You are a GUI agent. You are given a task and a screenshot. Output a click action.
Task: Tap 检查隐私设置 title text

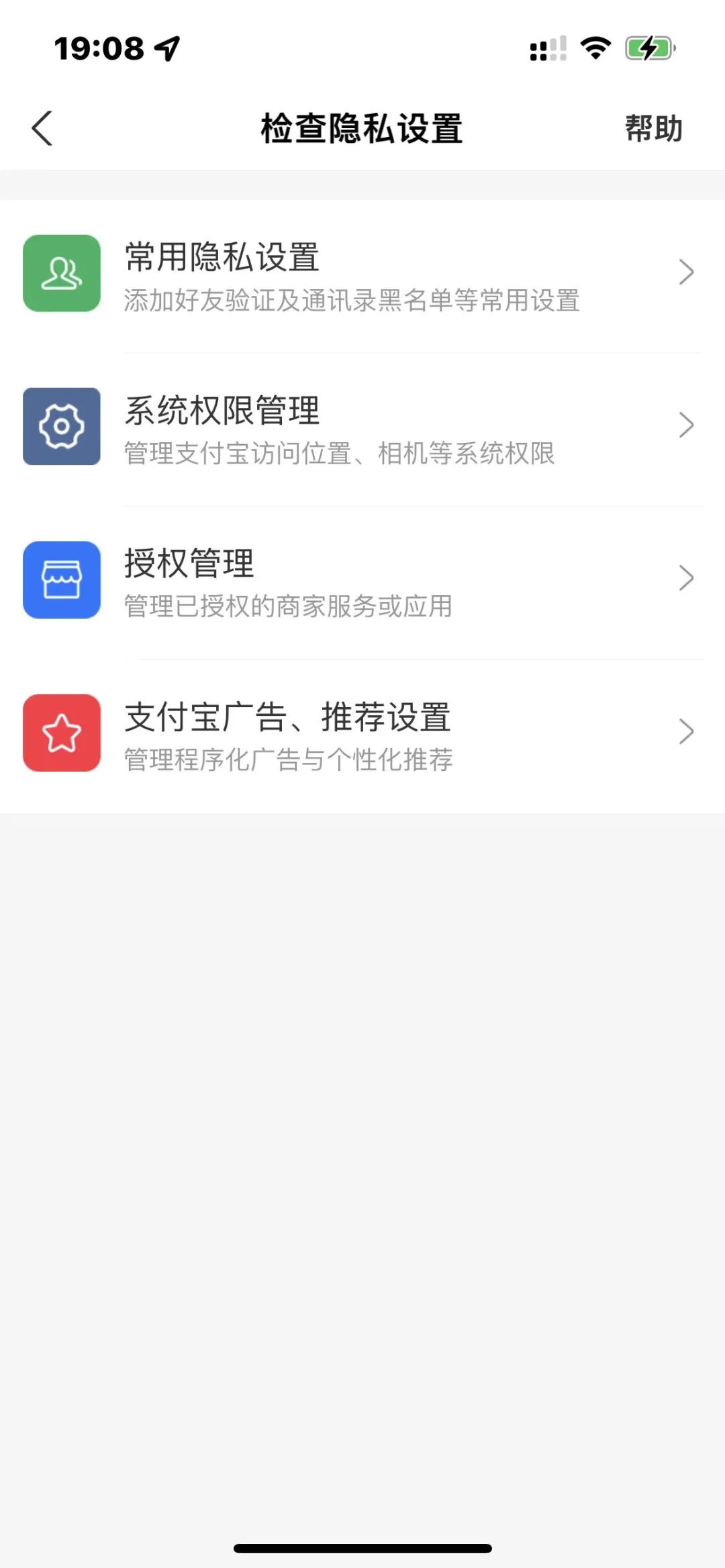tap(361, 129)
